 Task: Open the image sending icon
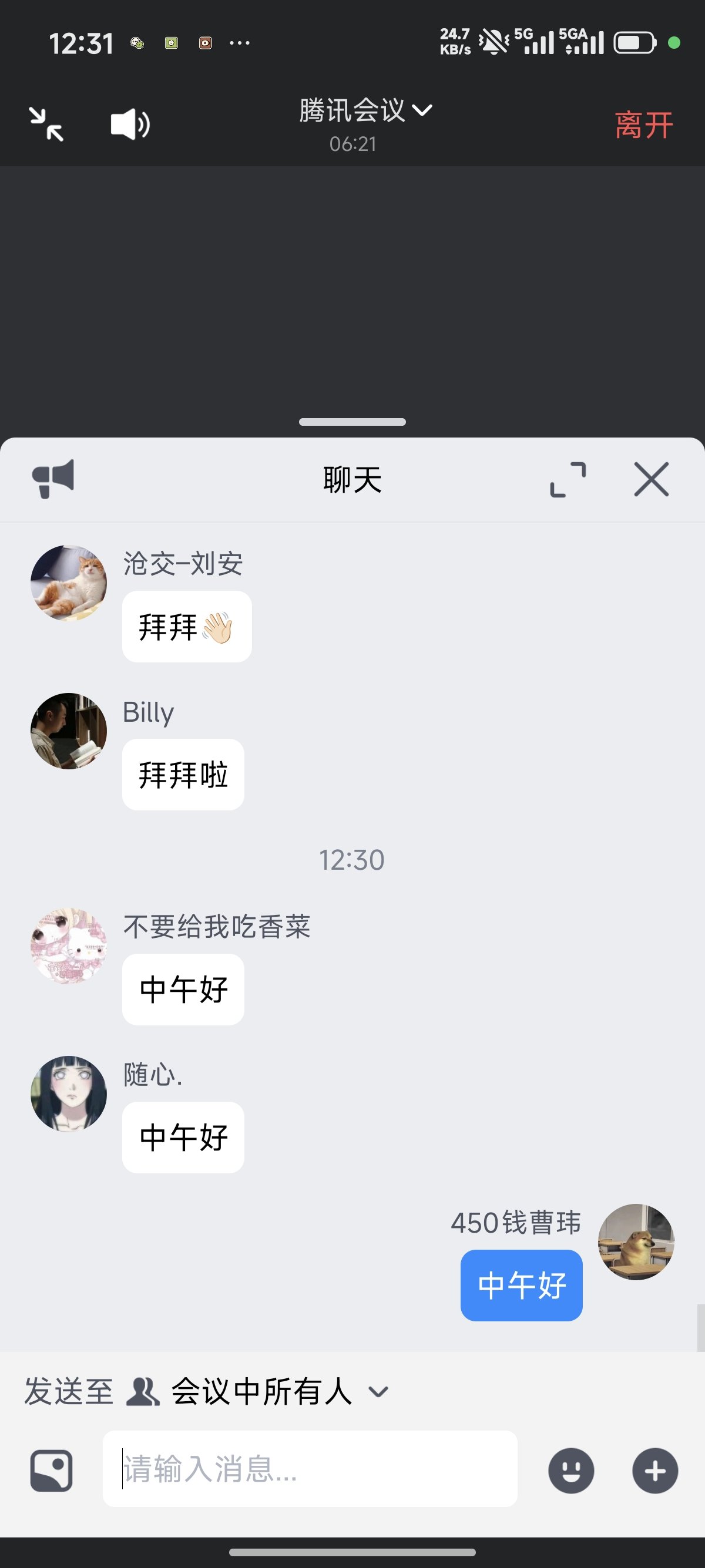pos(51,1470)
